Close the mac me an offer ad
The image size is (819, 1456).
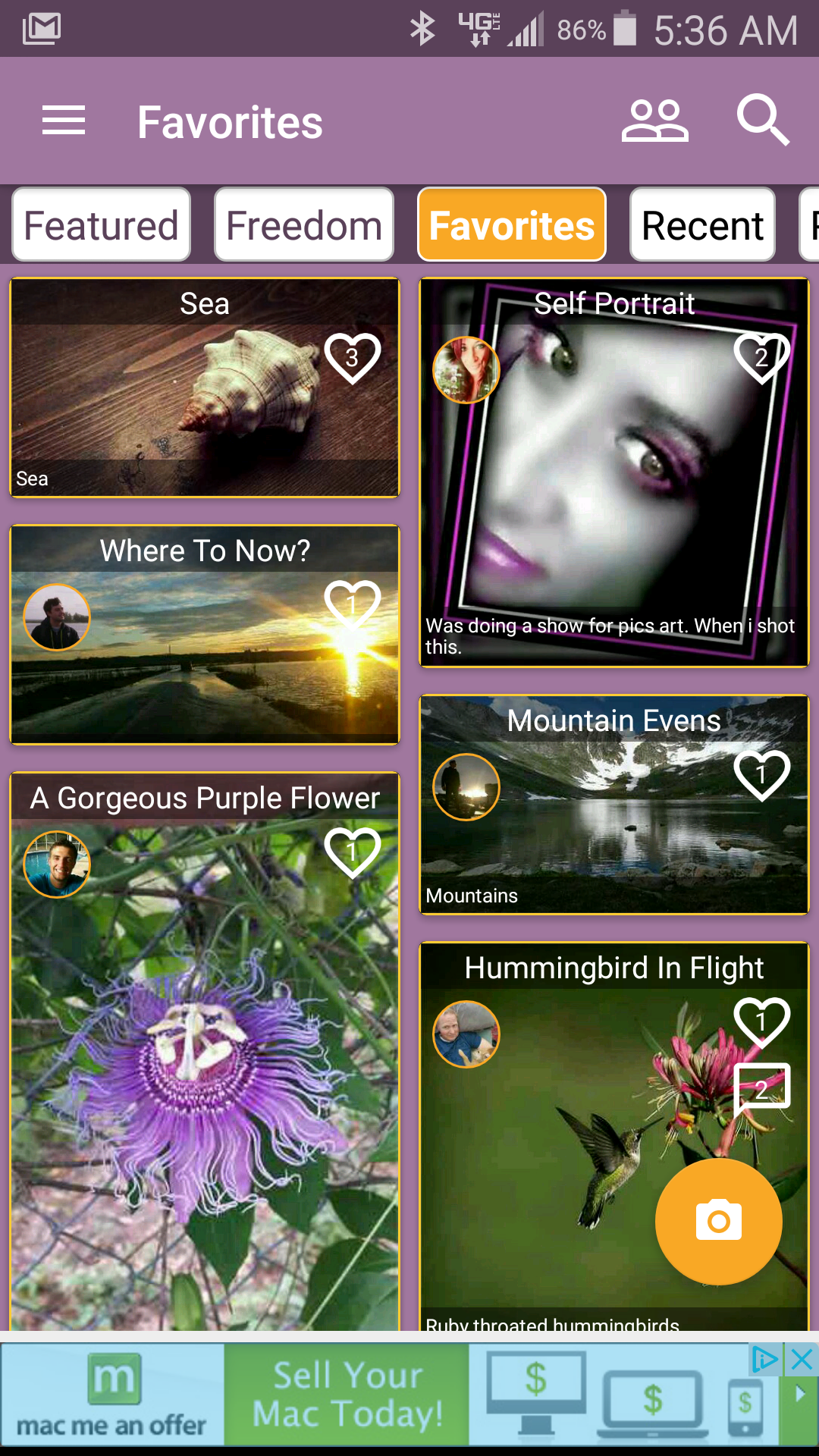(802, 1360)
